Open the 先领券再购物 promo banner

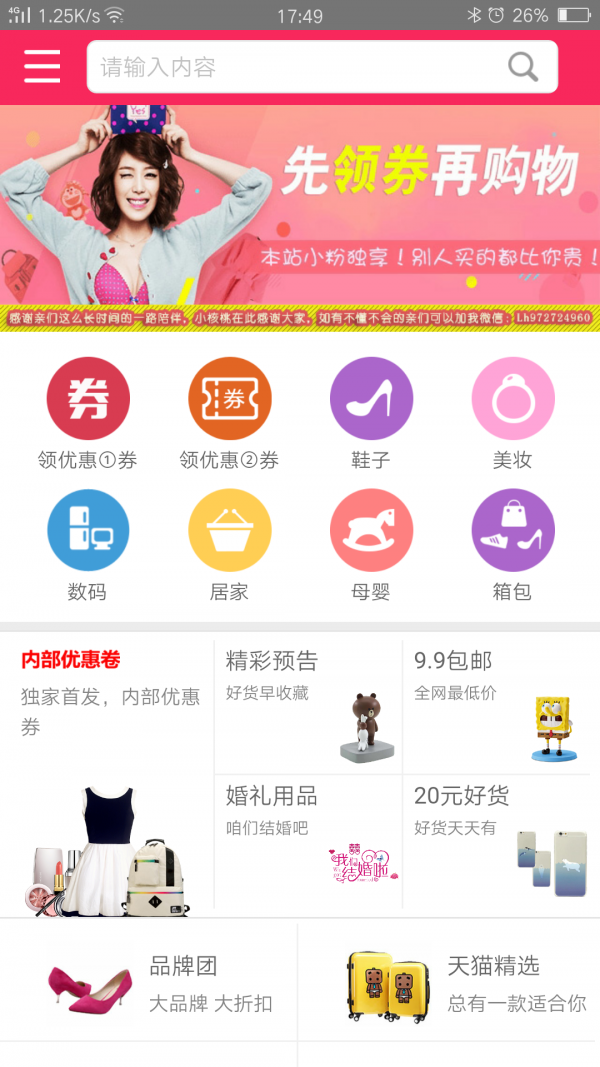coord(300,205)
